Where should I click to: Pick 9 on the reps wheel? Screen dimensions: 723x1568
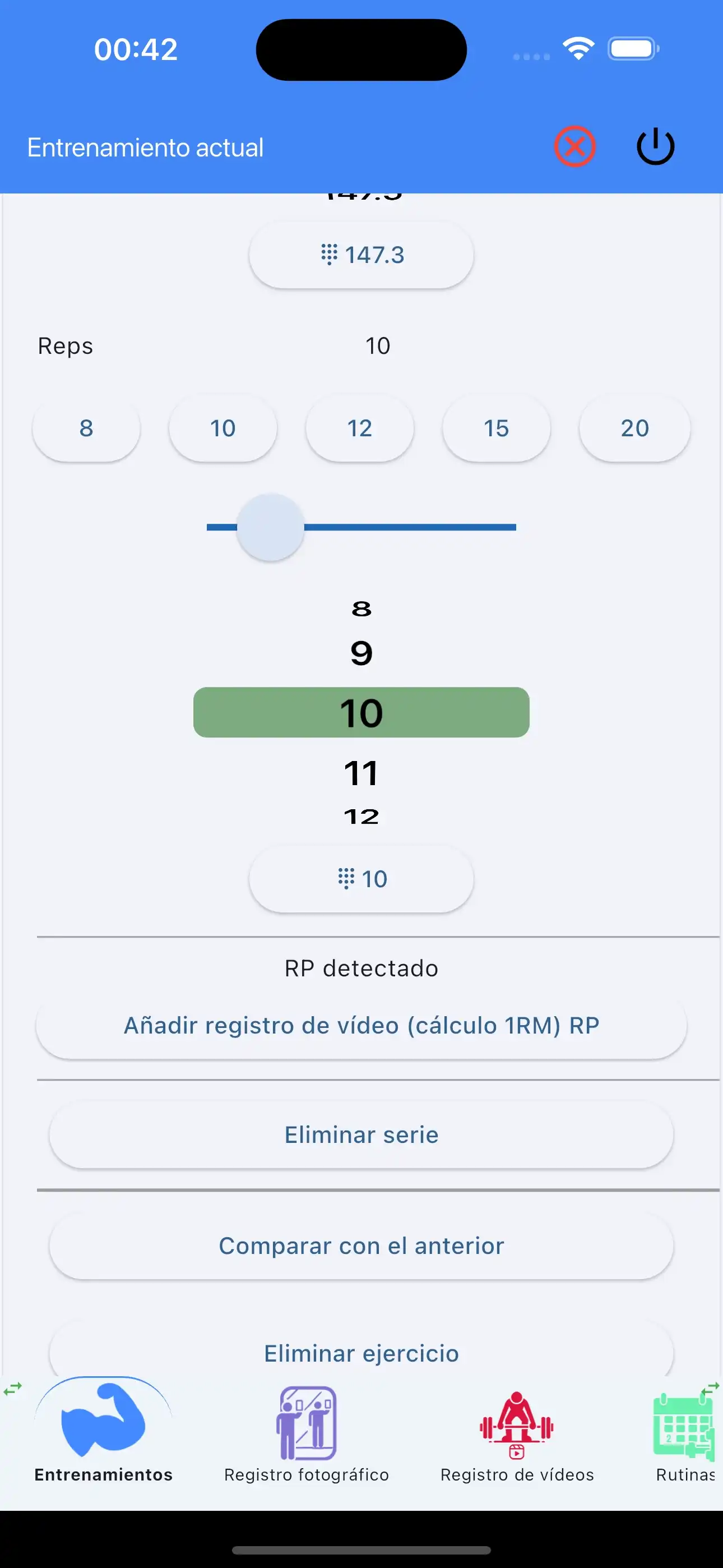click(361, 653)
